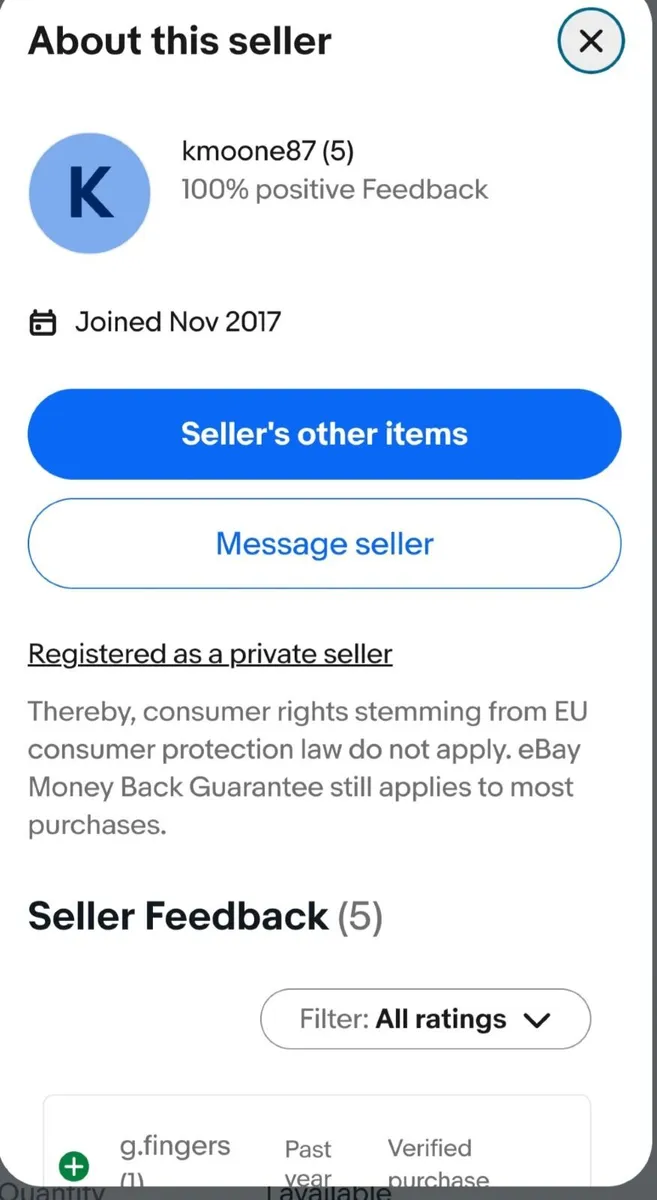Expand the All ratings filter dropdown

point(425,1019)
